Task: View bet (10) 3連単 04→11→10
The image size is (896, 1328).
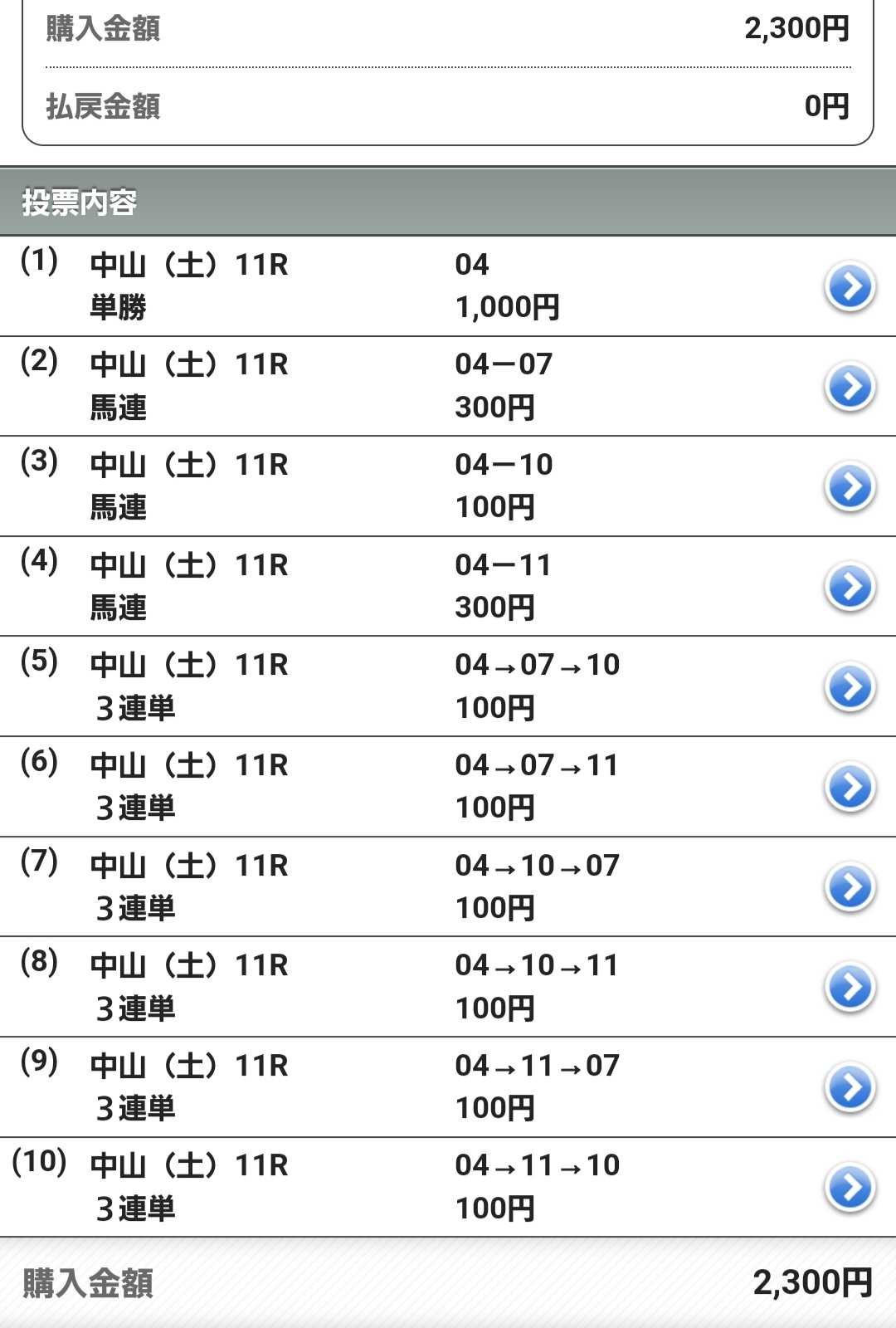Action: [850, 1188]
